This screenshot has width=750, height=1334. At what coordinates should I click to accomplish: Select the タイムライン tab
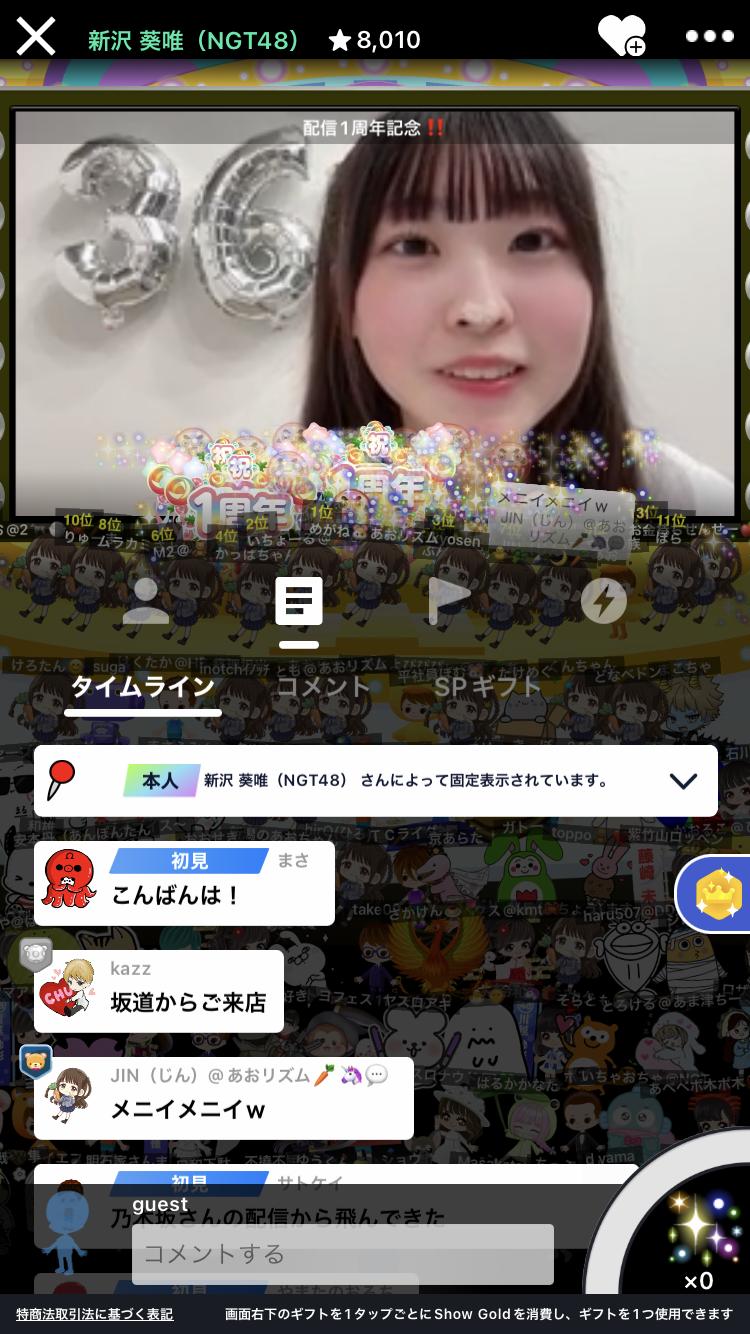(x=143, y=686)
